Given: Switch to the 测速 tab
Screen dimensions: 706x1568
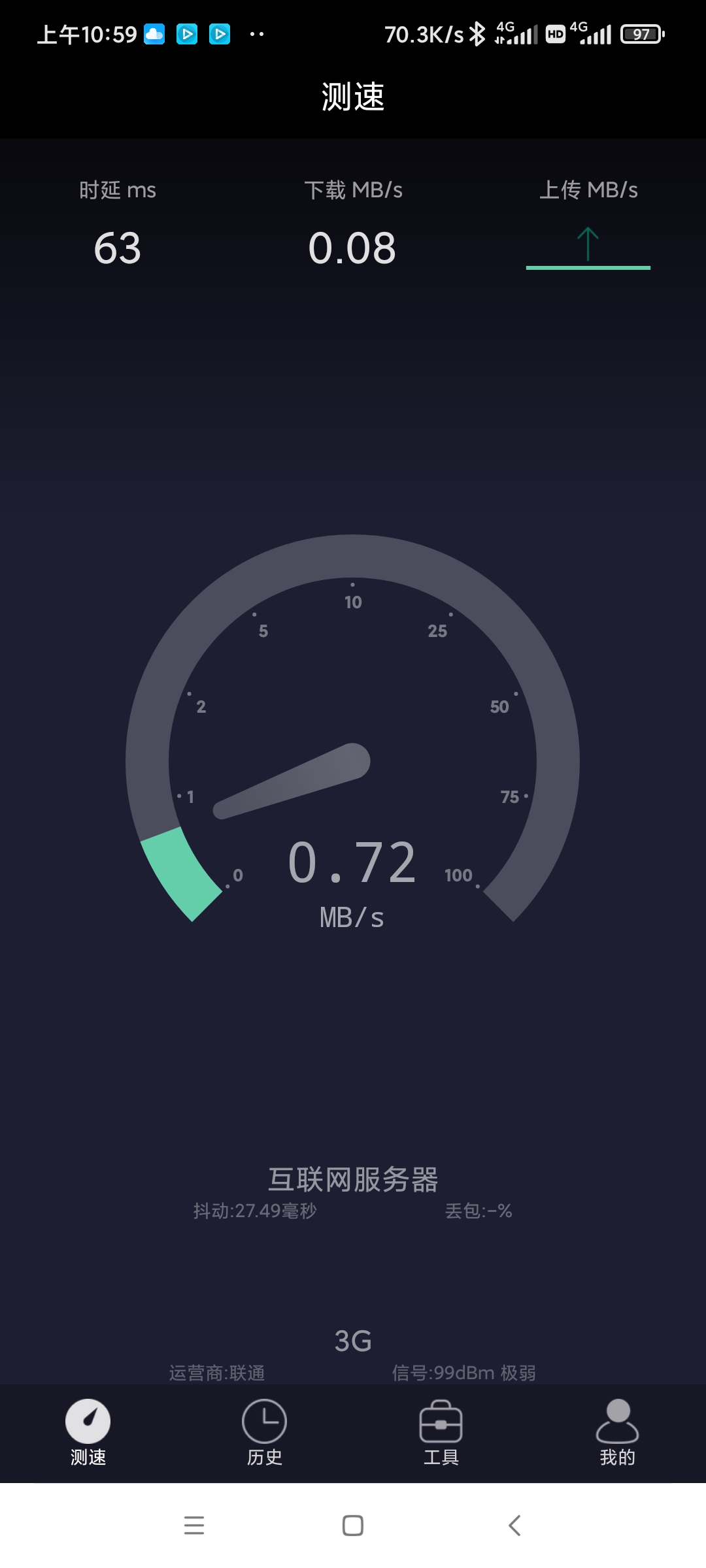Looking at the screenshot, I should pyautogui.click(x=88, y=1433).
